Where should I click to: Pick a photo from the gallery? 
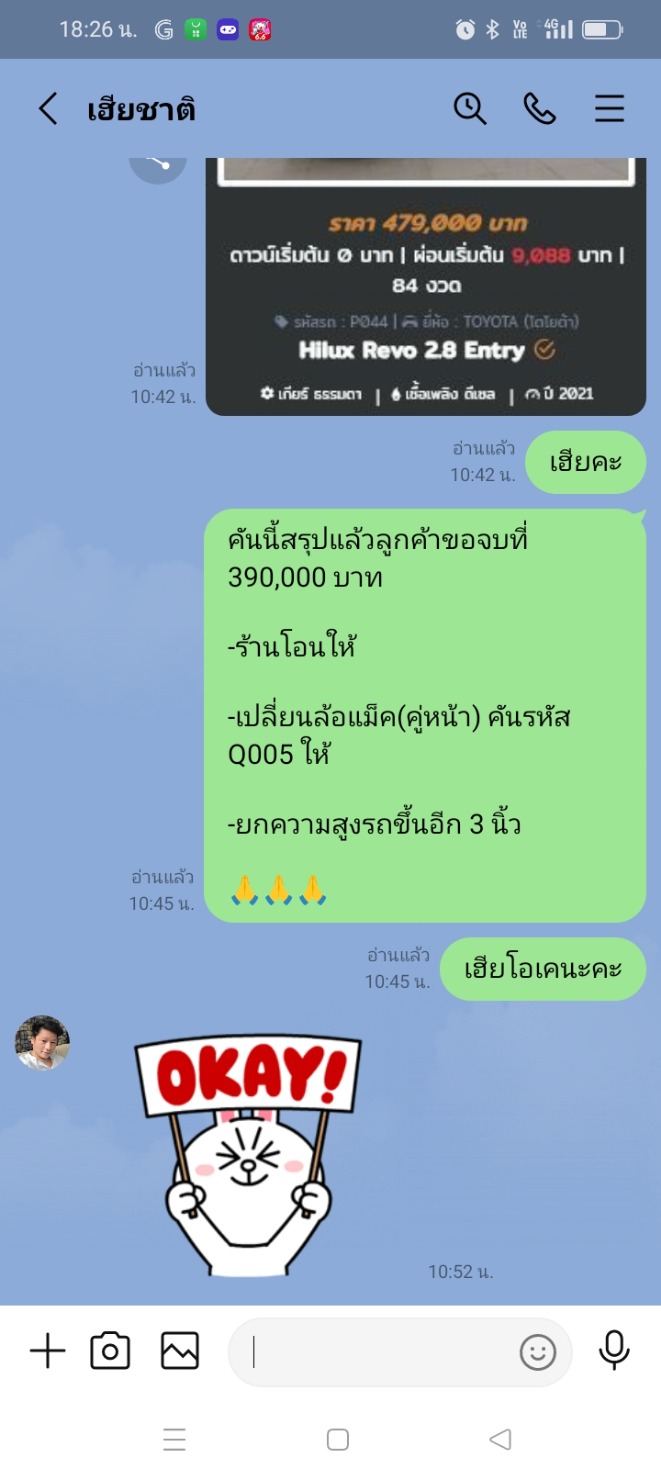(x=180, y=1352)
